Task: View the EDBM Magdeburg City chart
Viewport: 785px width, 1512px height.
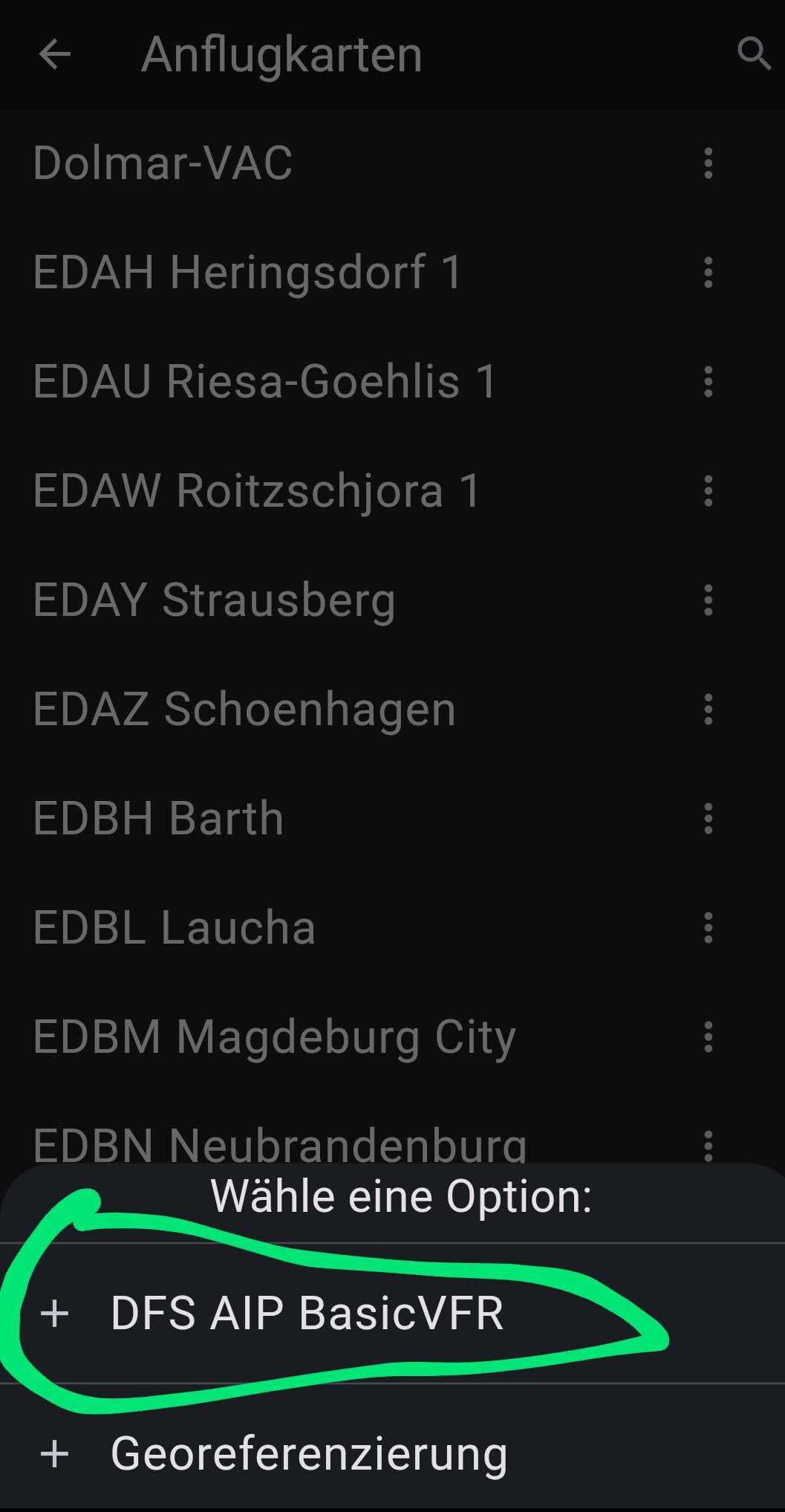Action: coord(274,1036)
